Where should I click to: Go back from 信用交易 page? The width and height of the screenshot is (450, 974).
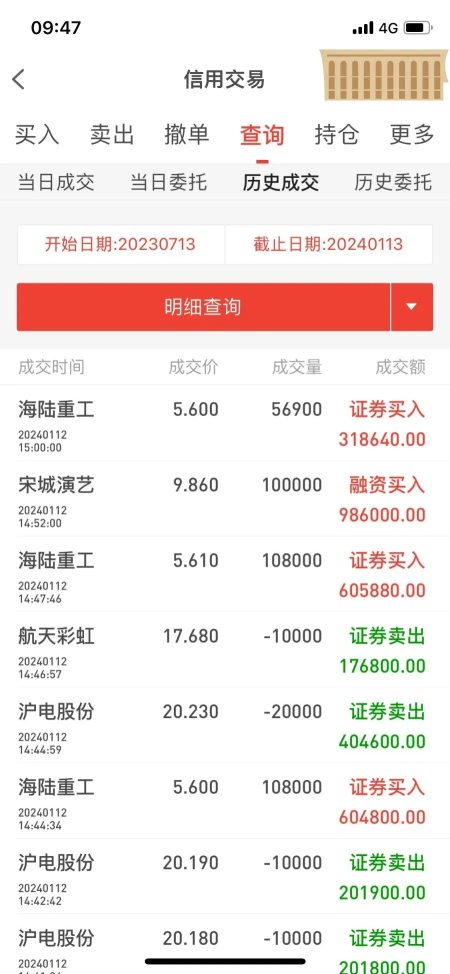coord(19,80)
